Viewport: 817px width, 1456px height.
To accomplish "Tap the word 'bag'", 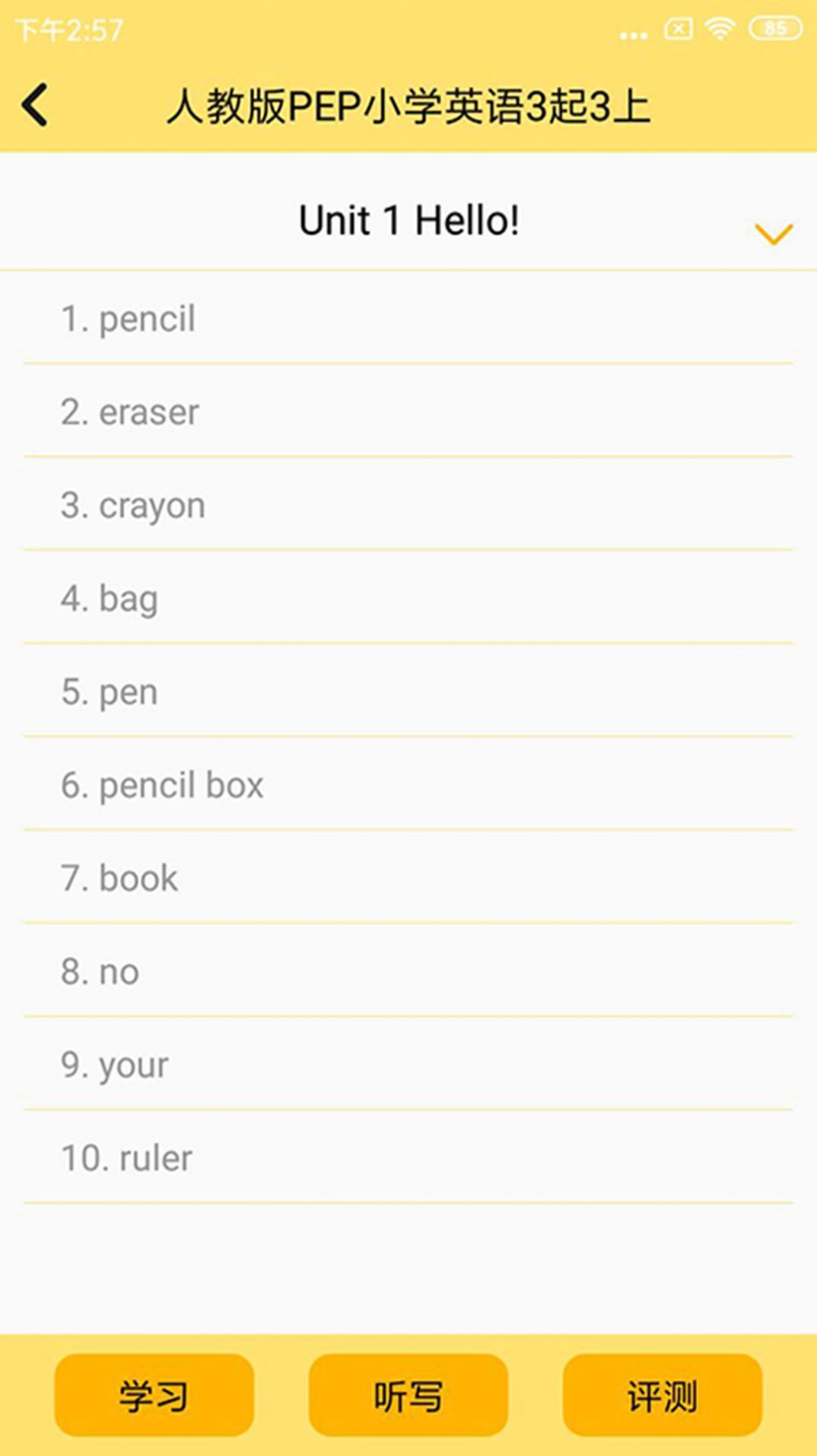I will click(x=408, y=599).
